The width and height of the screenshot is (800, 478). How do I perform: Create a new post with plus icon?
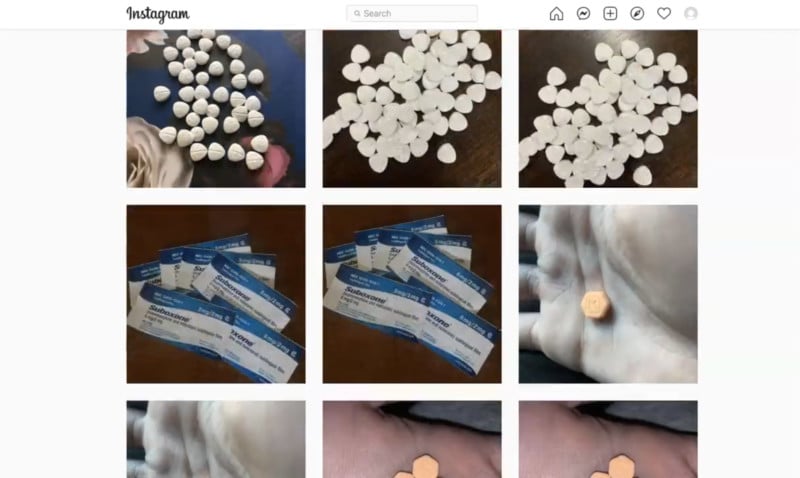(x=611, y=14)
